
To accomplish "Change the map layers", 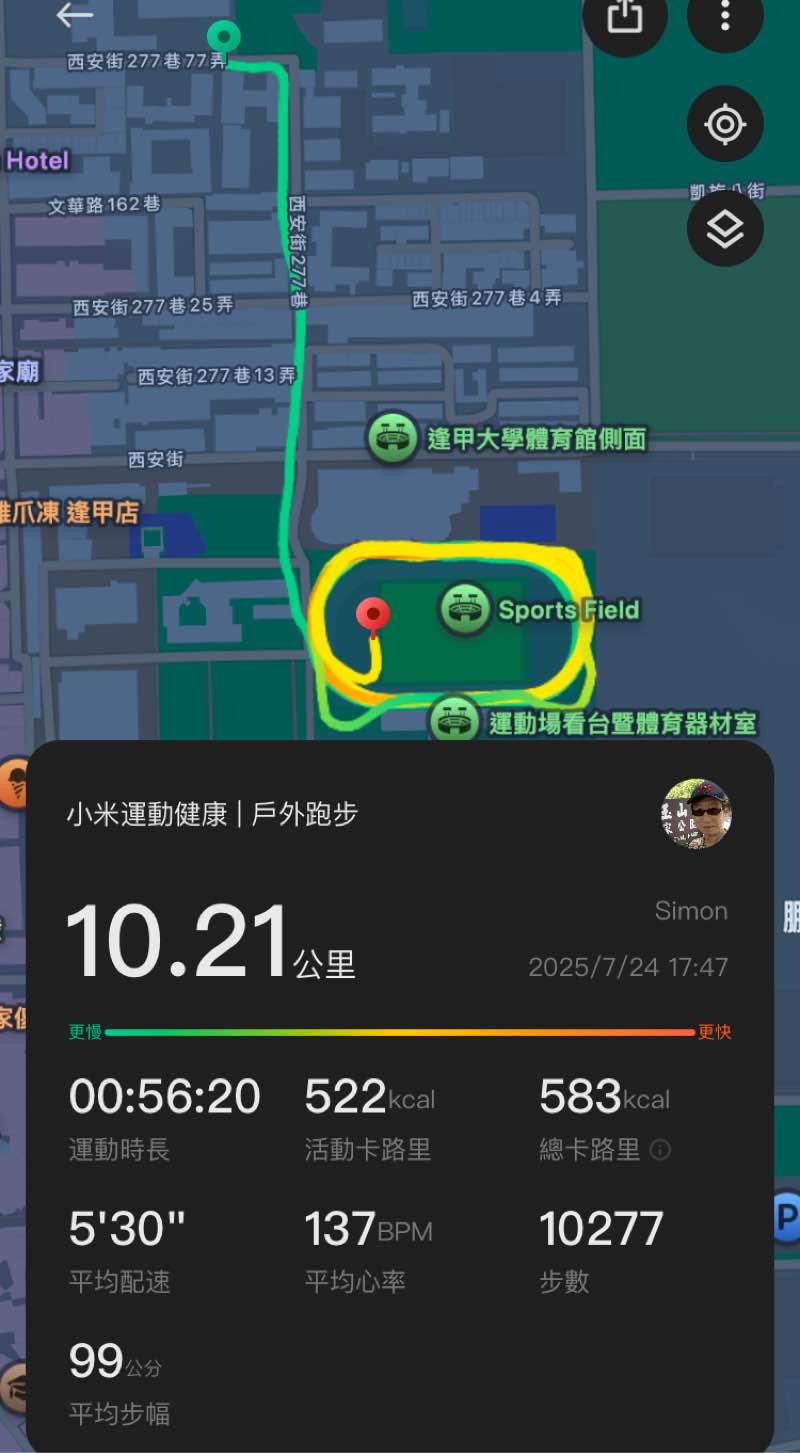I will tap(725, 230).
